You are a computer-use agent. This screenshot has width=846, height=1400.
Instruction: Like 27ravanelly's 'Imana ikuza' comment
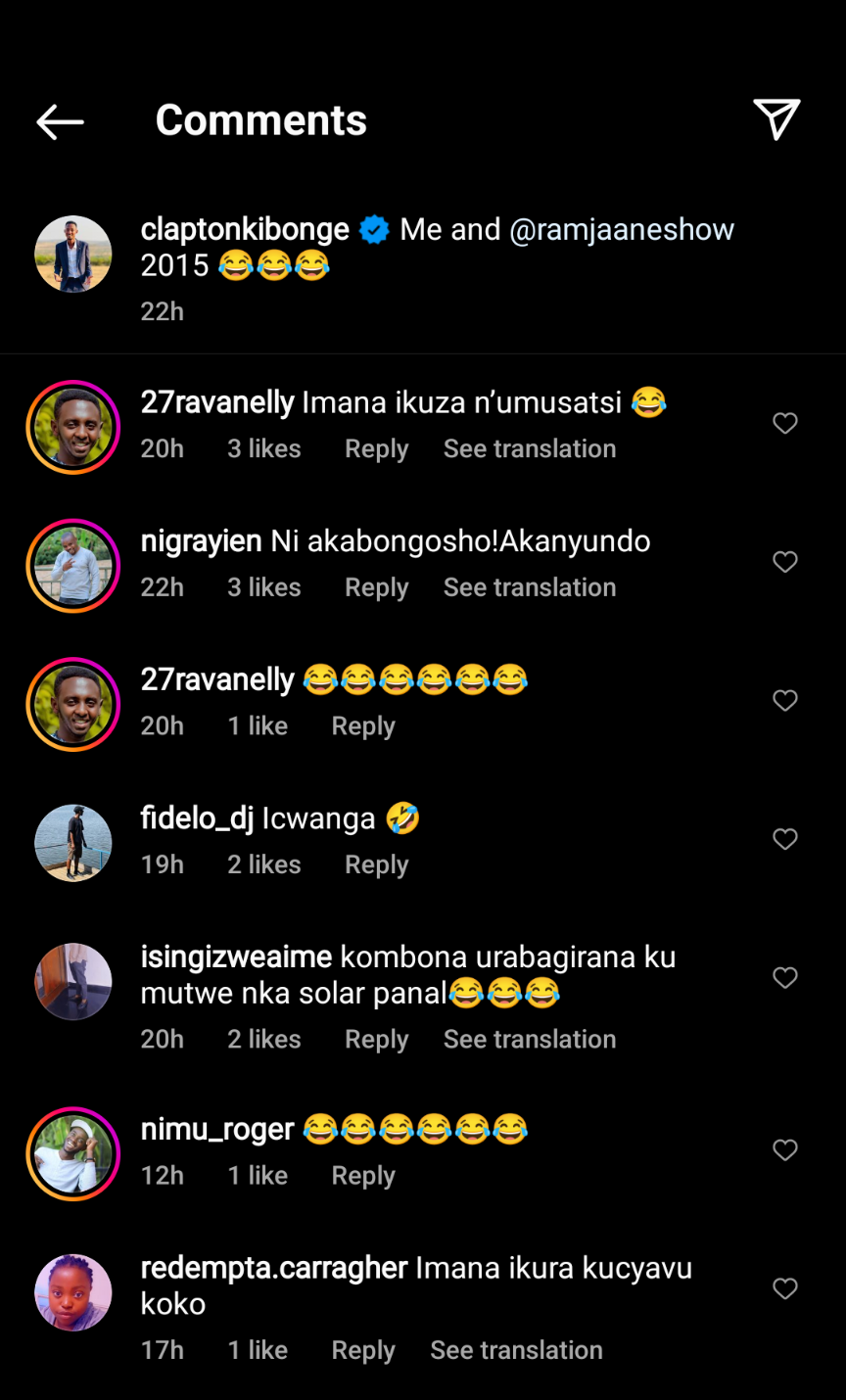coord(785,423)
